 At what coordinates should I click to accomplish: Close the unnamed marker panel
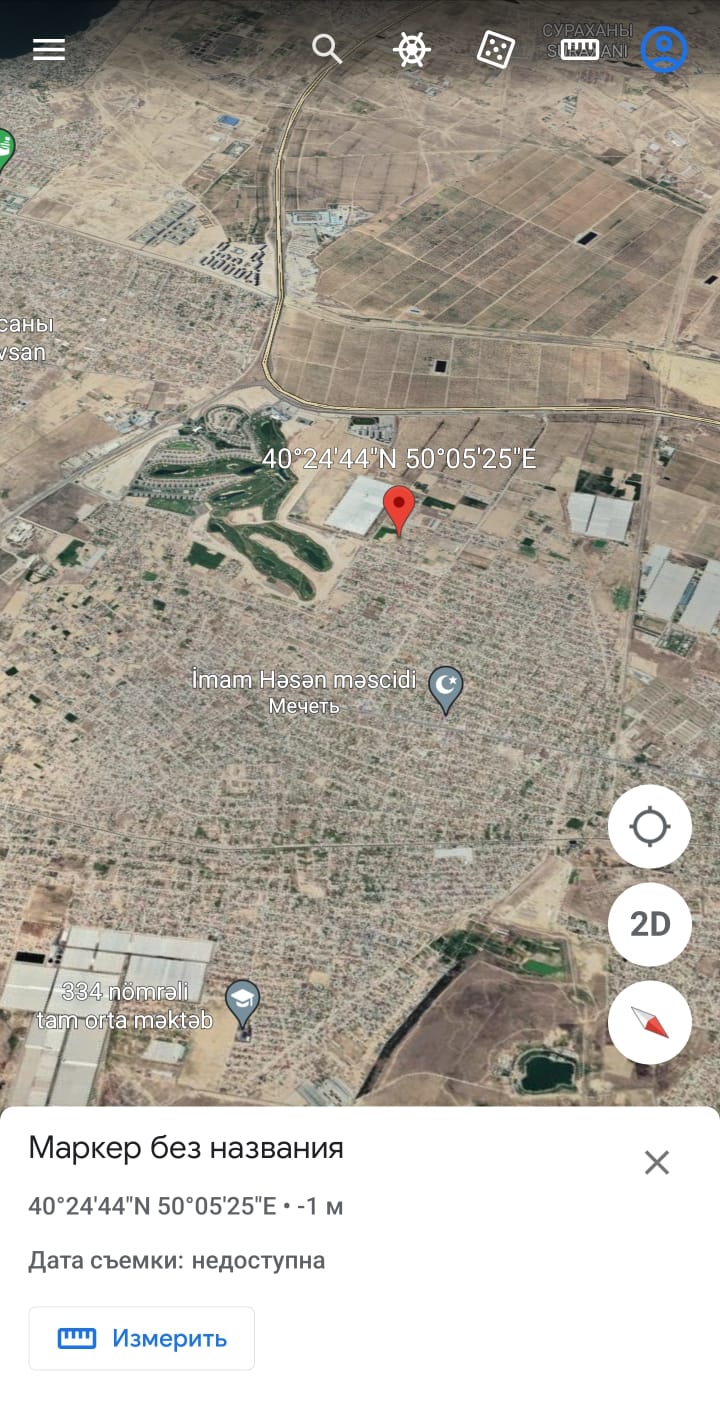657,1162
